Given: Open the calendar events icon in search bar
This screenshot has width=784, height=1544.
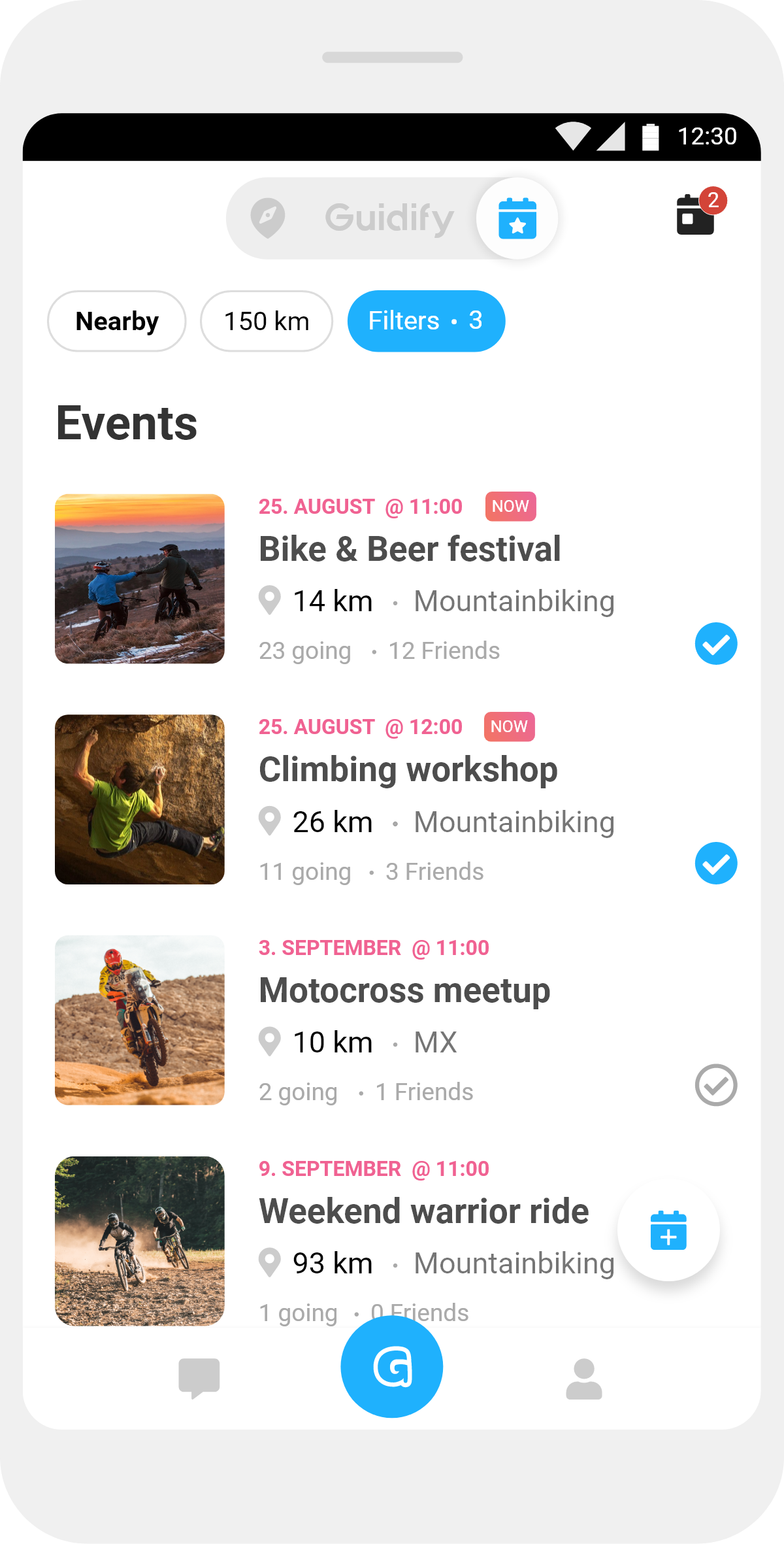Looking at the screenshot, I should click(517, 219).
